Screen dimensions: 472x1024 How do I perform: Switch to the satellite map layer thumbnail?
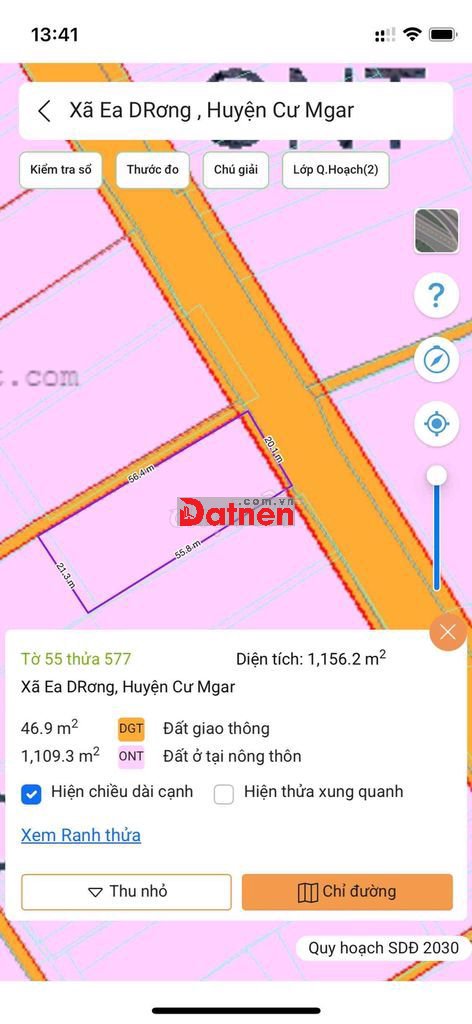coord(436,231)
